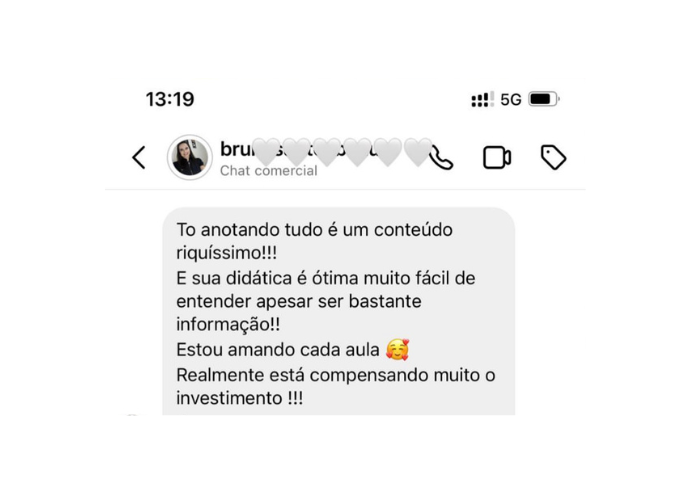Screen dimensions: 700x500
Task: Open the contact's profile picture
Action: [189, 157]
